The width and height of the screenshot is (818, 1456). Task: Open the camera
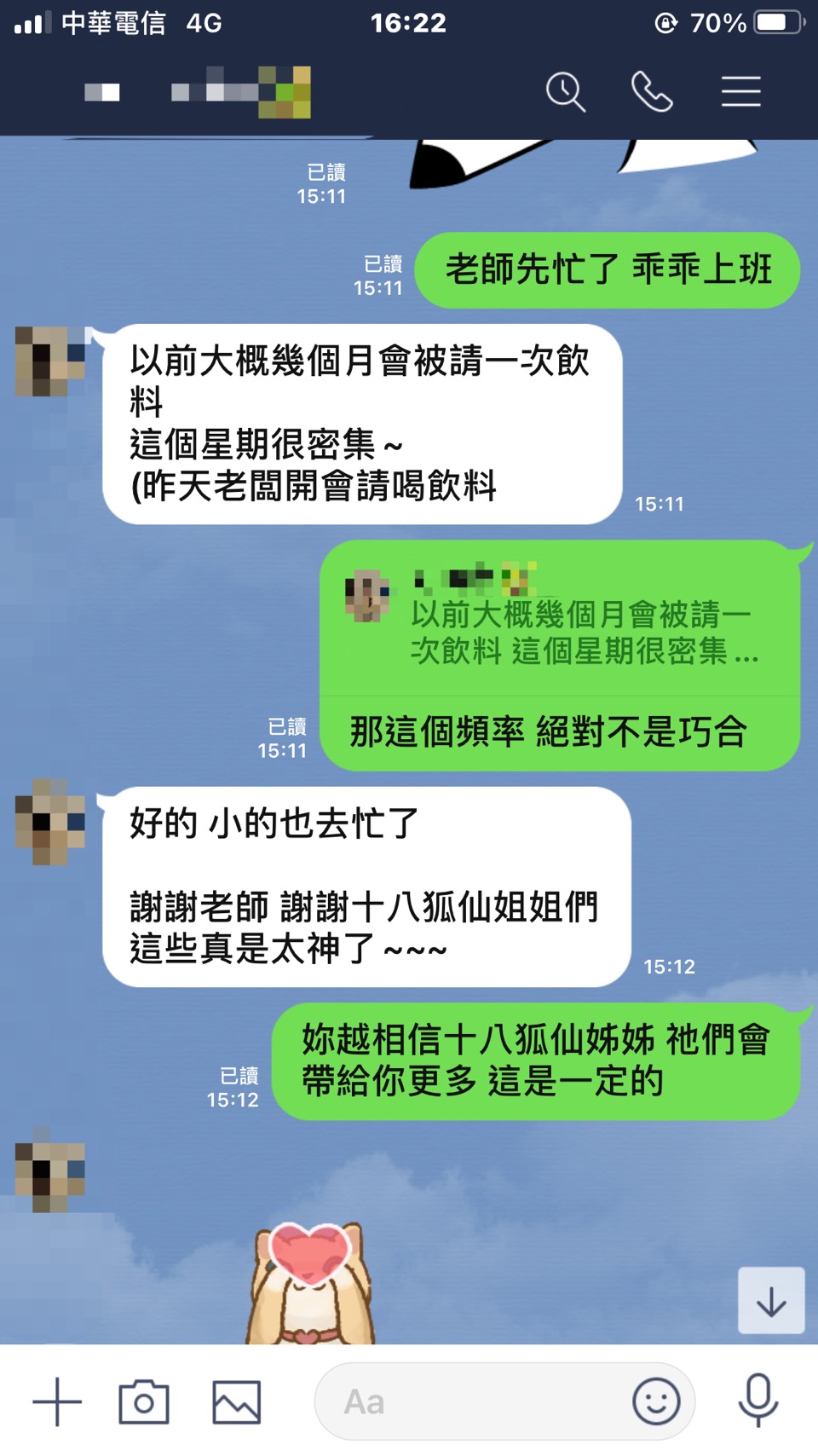tap(144, 1401)
